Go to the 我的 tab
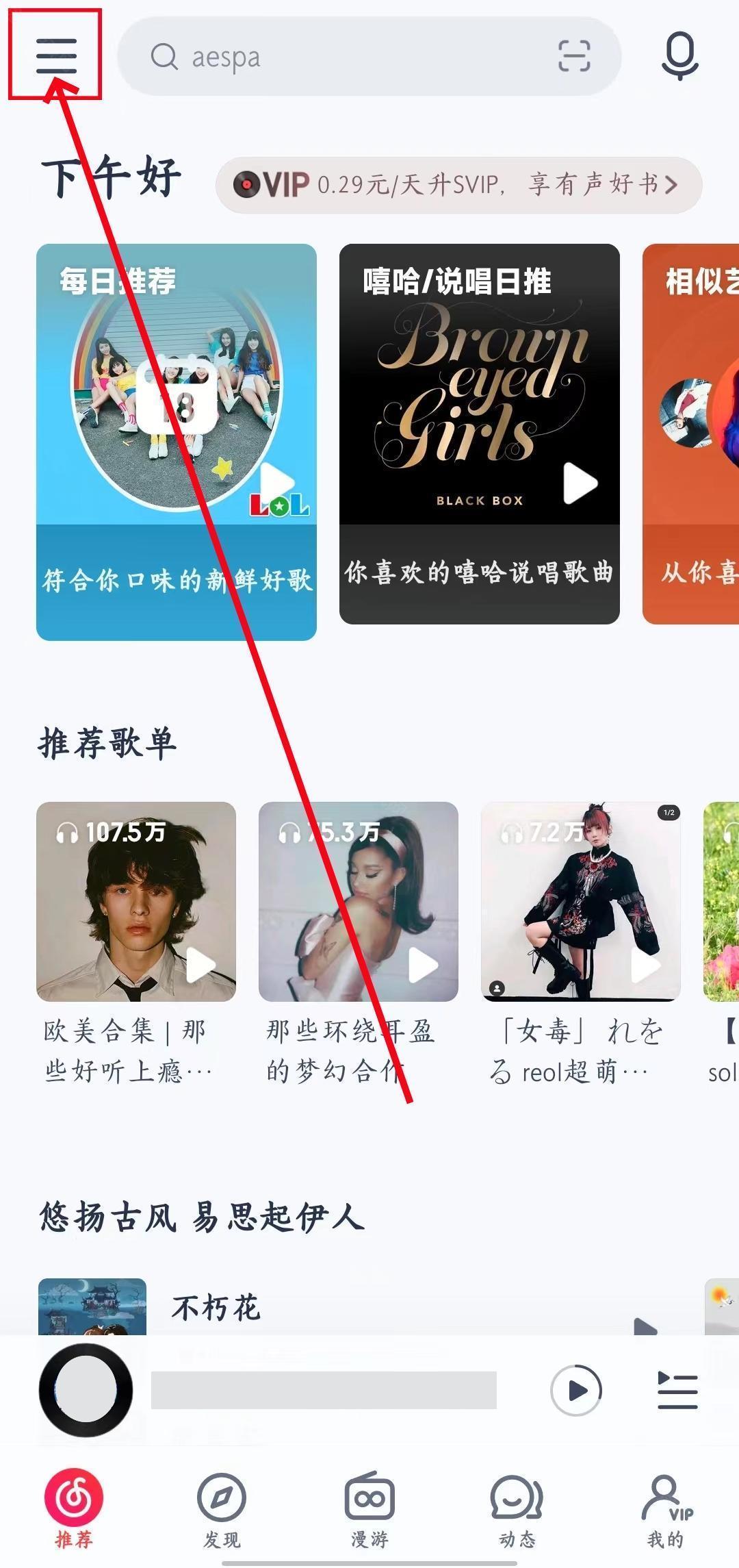739x1568 pixels. [x=665, y=1510]
